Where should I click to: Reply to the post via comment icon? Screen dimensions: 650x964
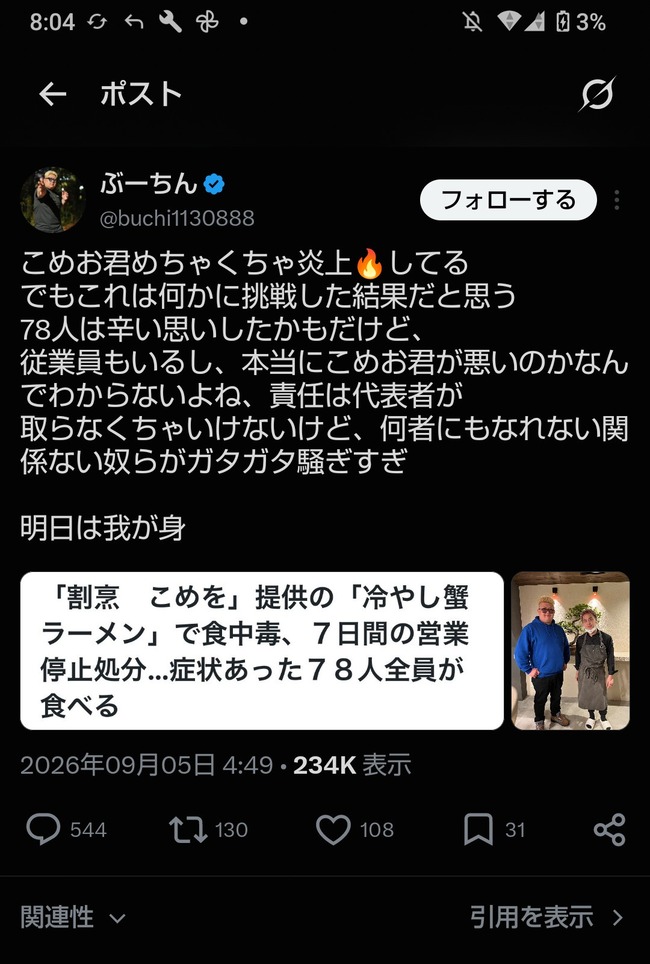click(44, 829)
